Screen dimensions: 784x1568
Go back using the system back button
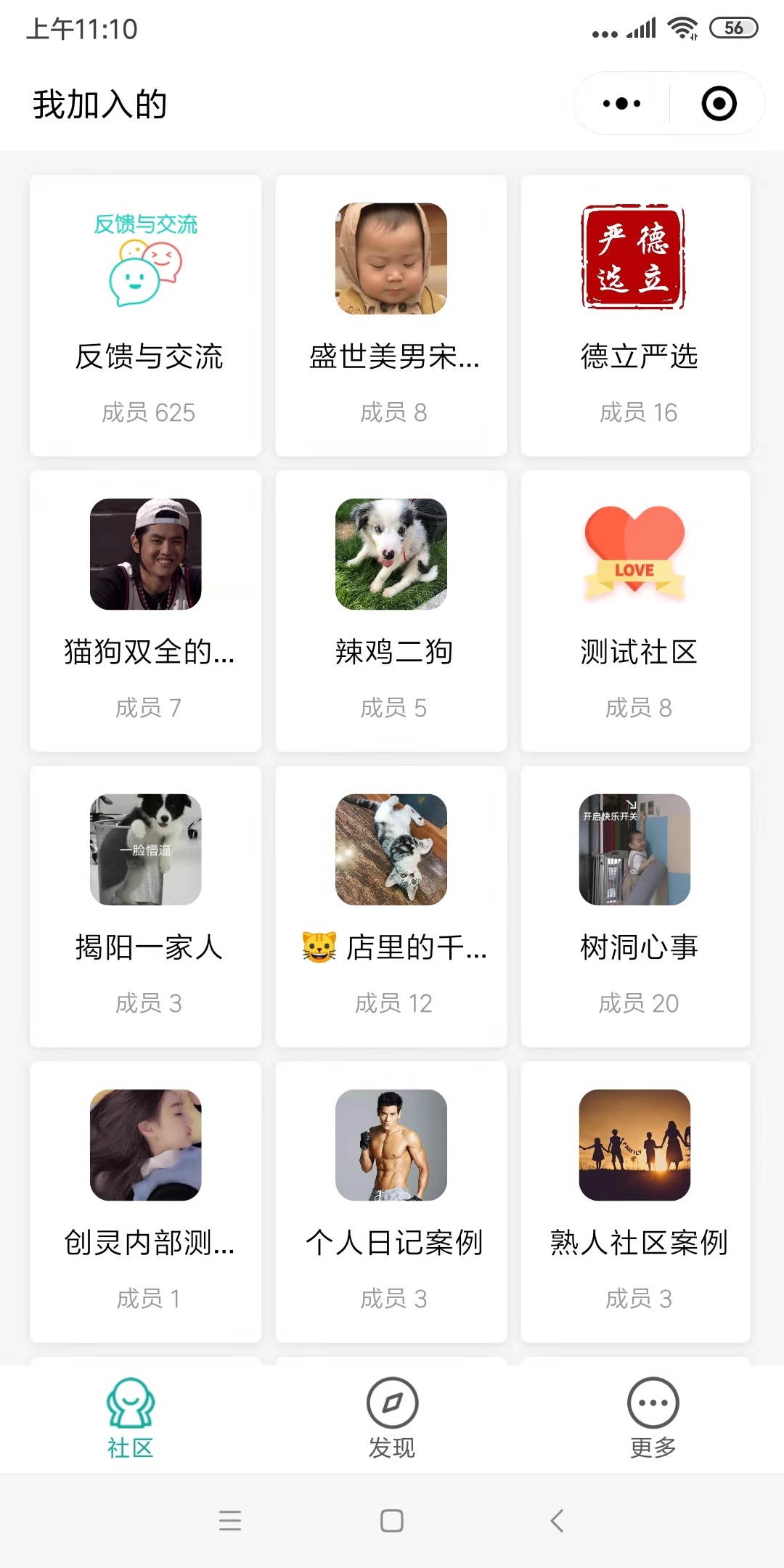pos(557,1521)
